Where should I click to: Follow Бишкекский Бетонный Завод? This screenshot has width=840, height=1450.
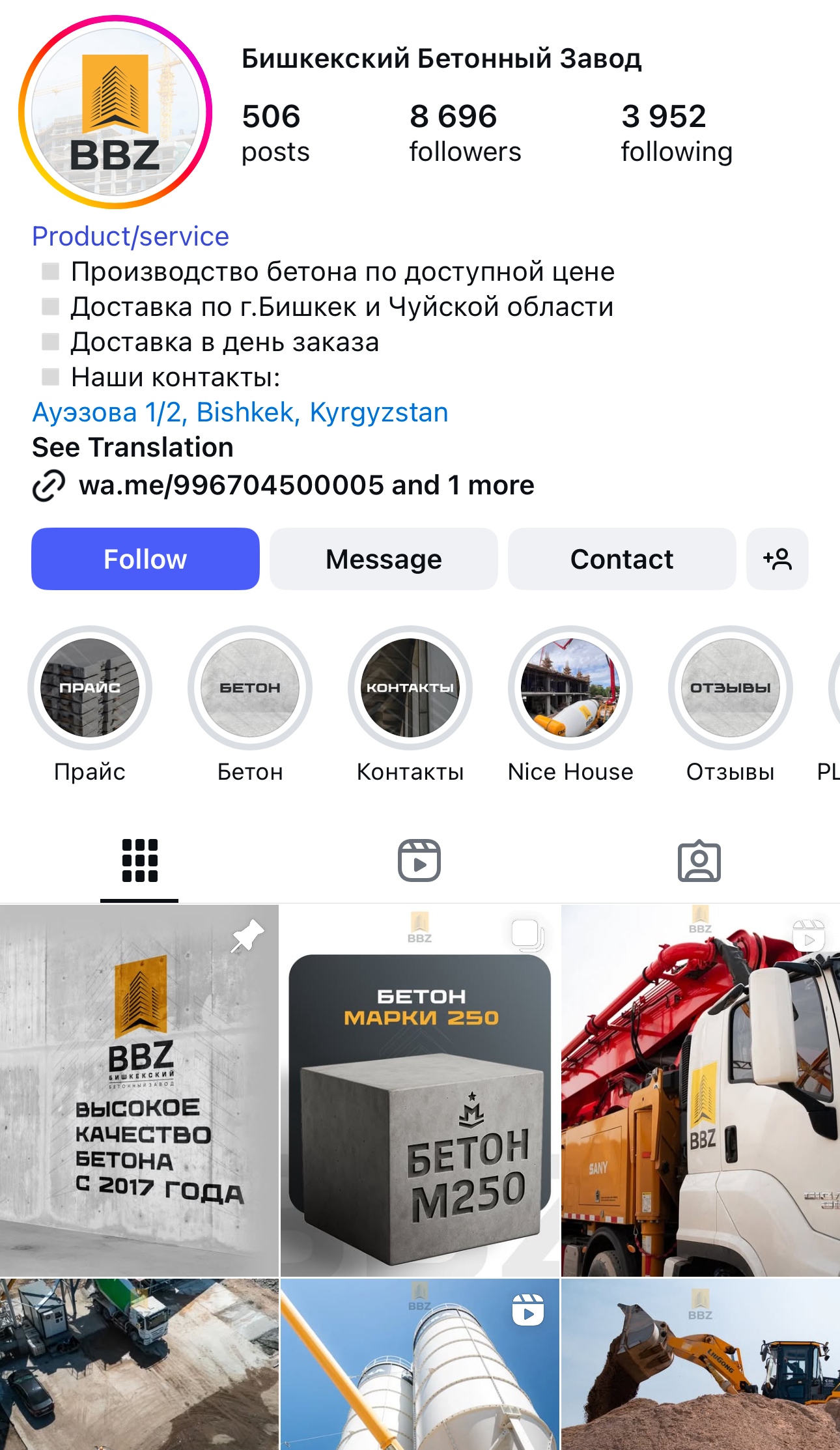(145, 559)
